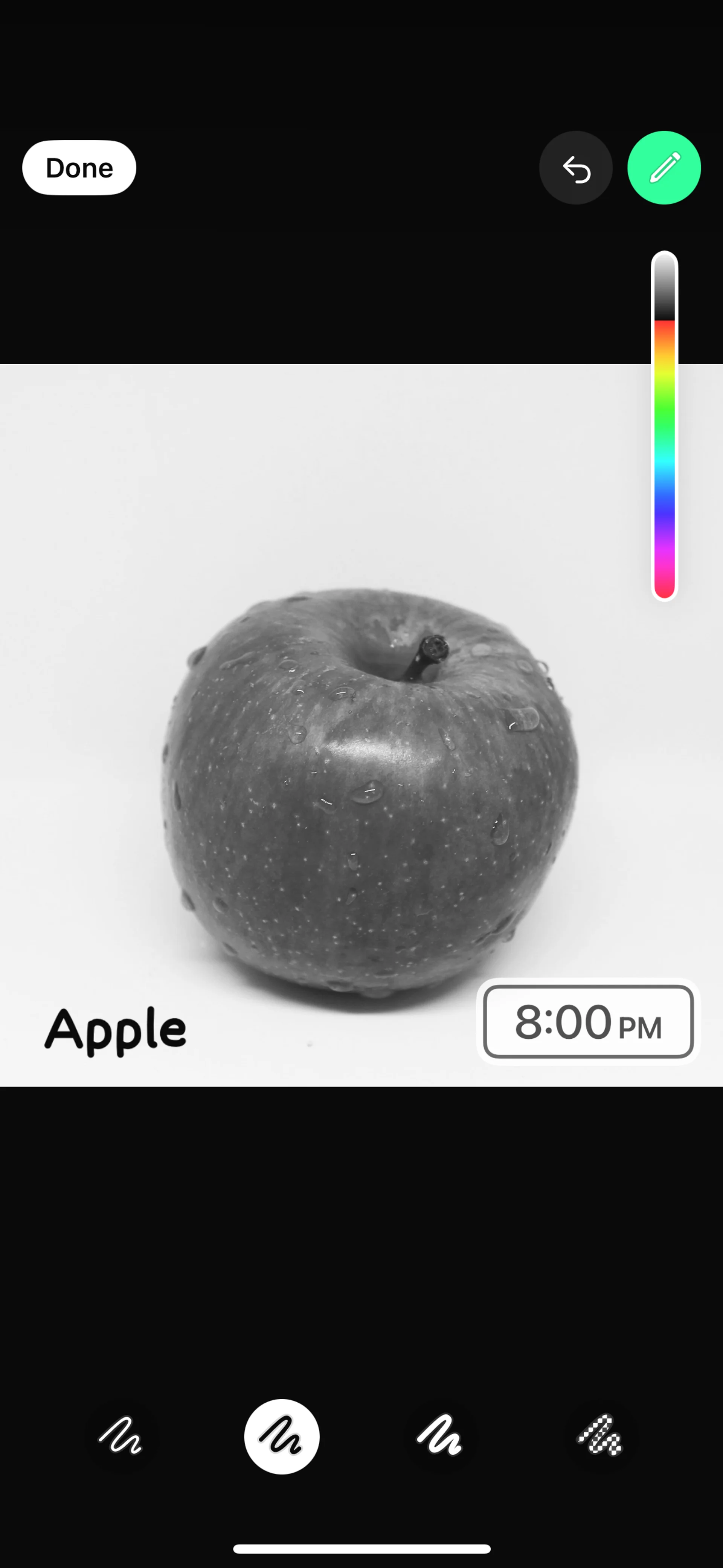Viewport: 723px width, 1568px height.
Task: Choose the checkered eraser brush
Action: [x=599, y=1437]
